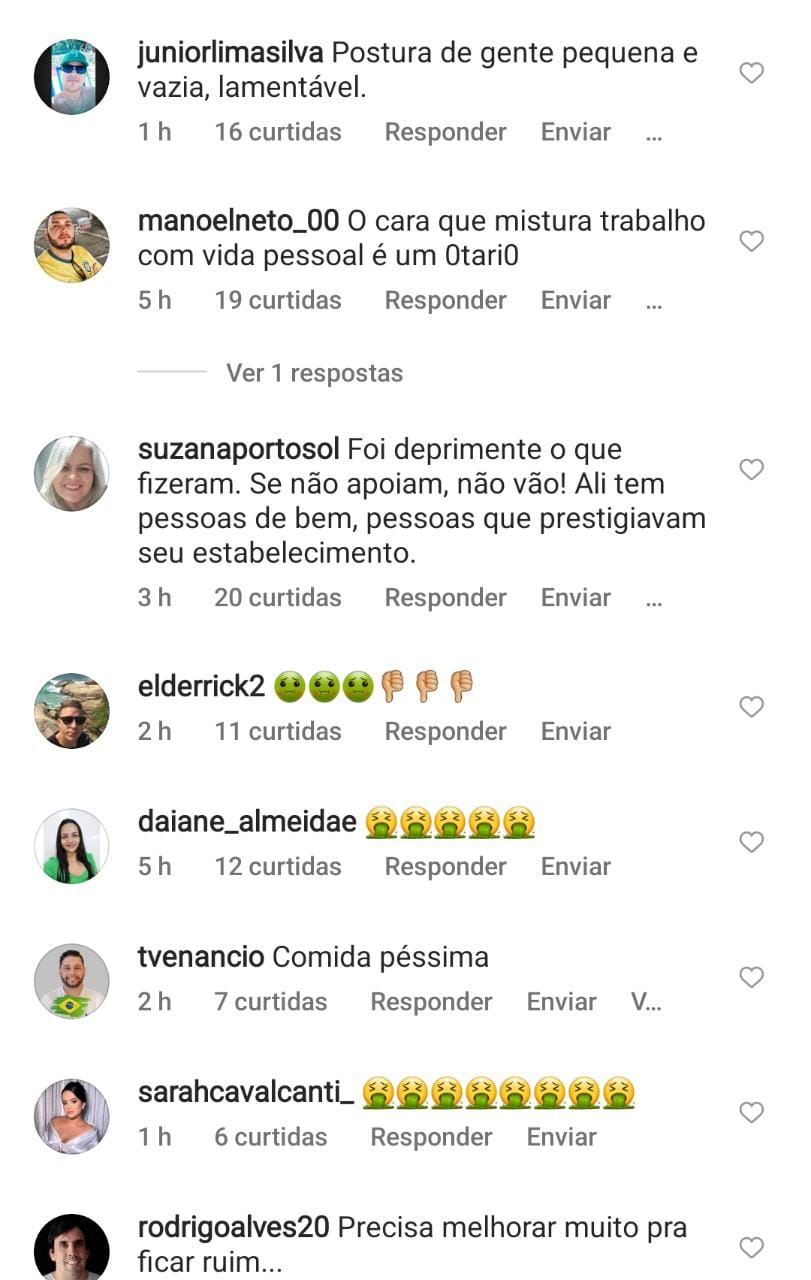The height and width of the screenshot is (1280, 811).
Task: Like daiane_almeidae's comment
Action: click(x=751, y=842)
